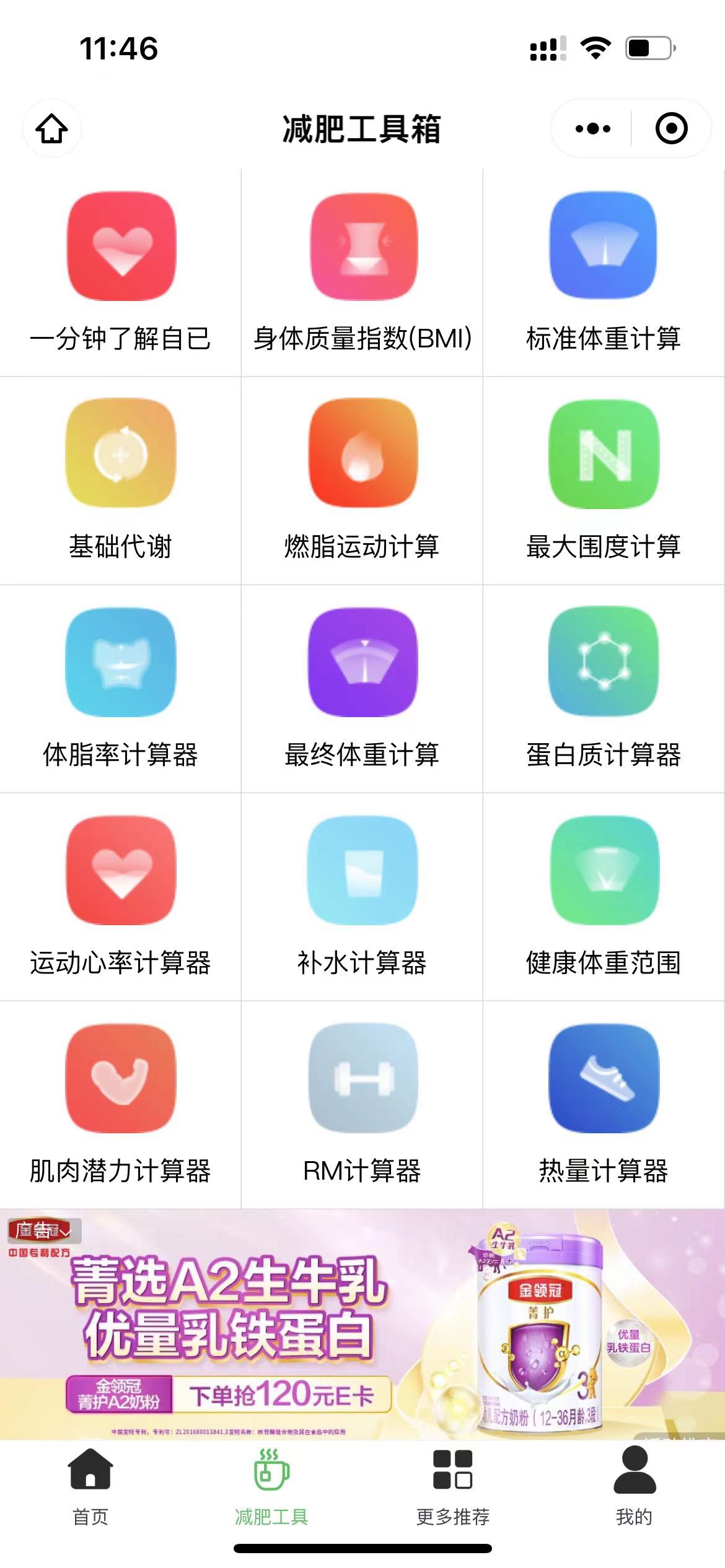This screenshot has height=1568, width=725.
Task: Launch the 燃脂运动计算 tool
Action: 362,480
